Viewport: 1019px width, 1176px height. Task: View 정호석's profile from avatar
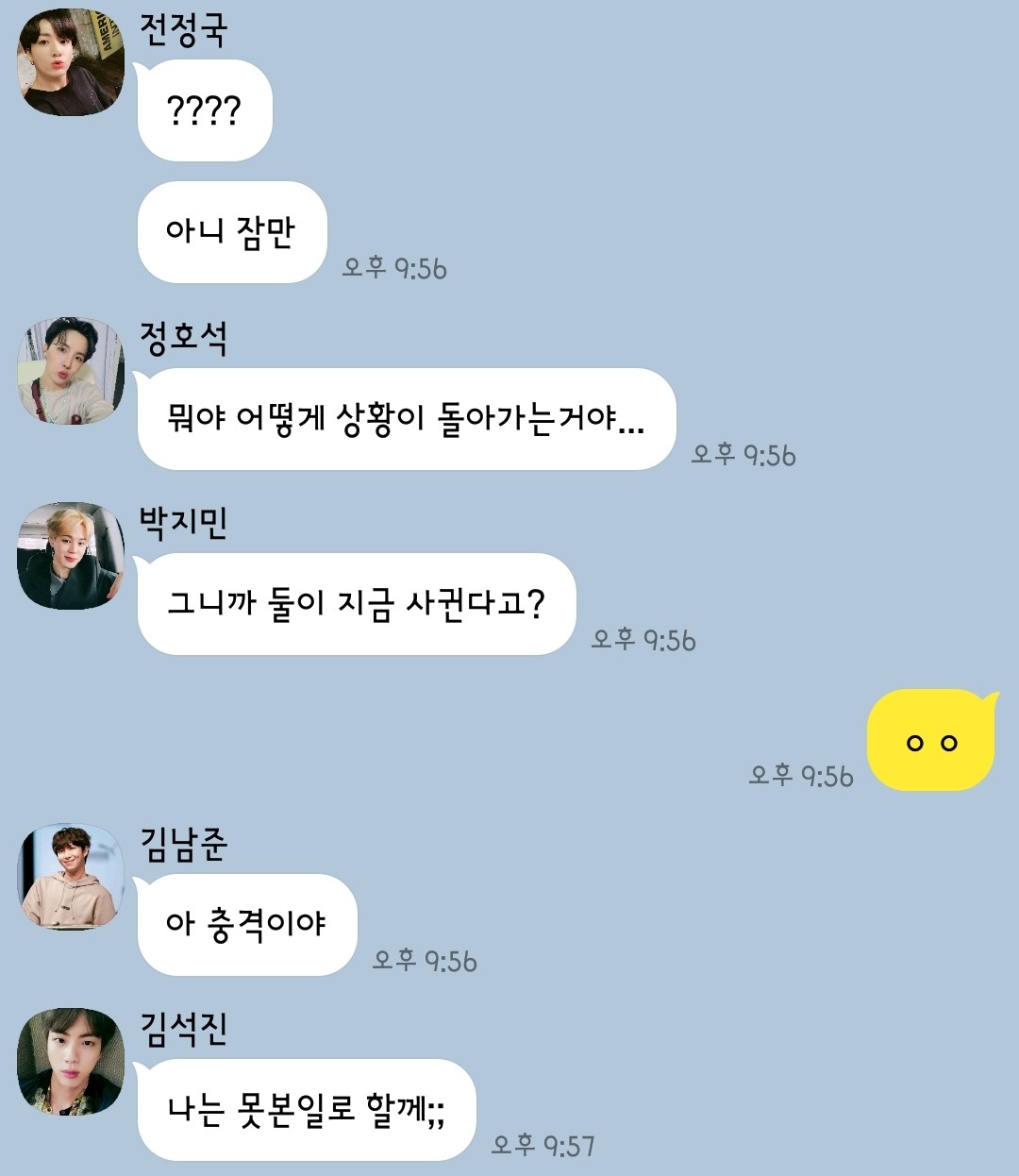click(x=71, y=370)
